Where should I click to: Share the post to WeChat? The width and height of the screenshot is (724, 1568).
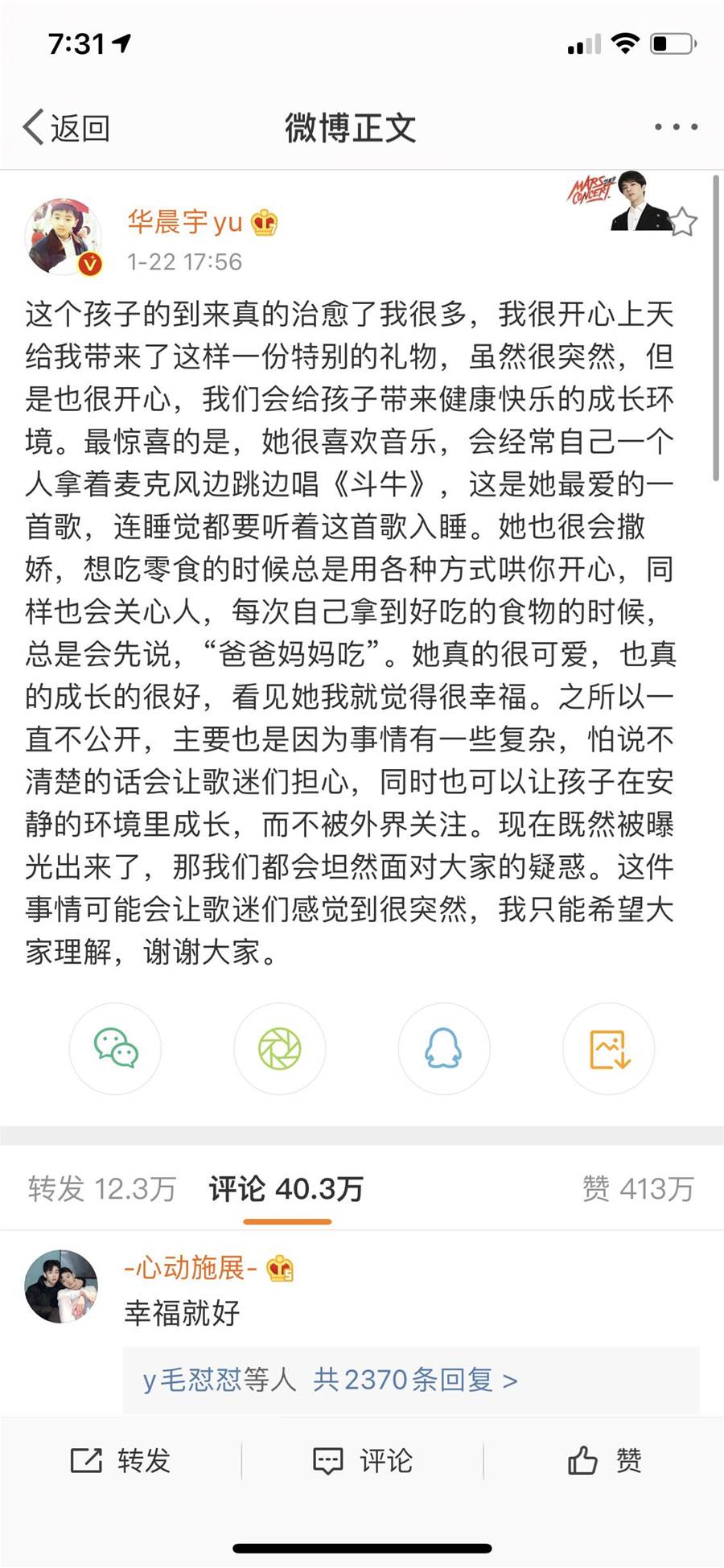[x=115, y=1048]
